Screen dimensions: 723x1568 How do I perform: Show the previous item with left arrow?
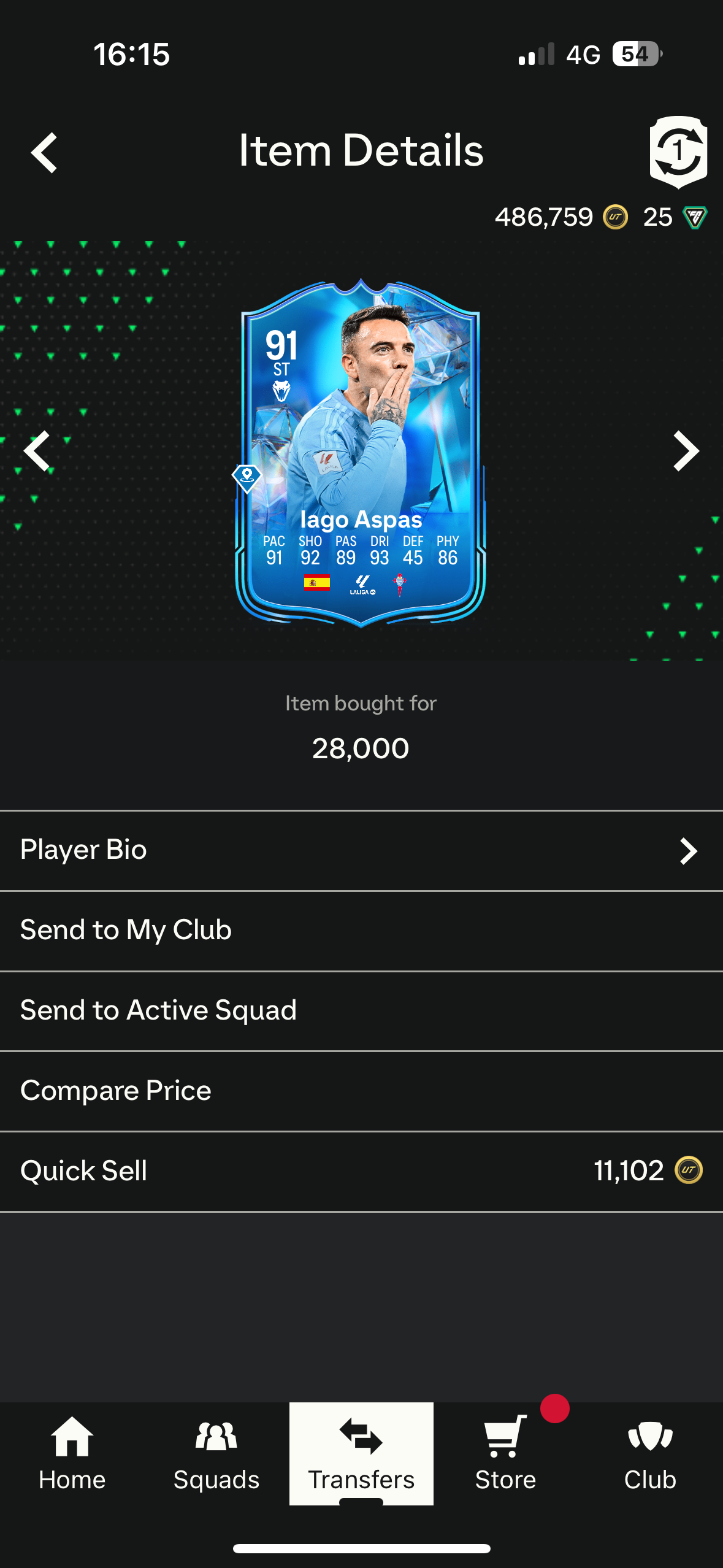coord(37,452)
